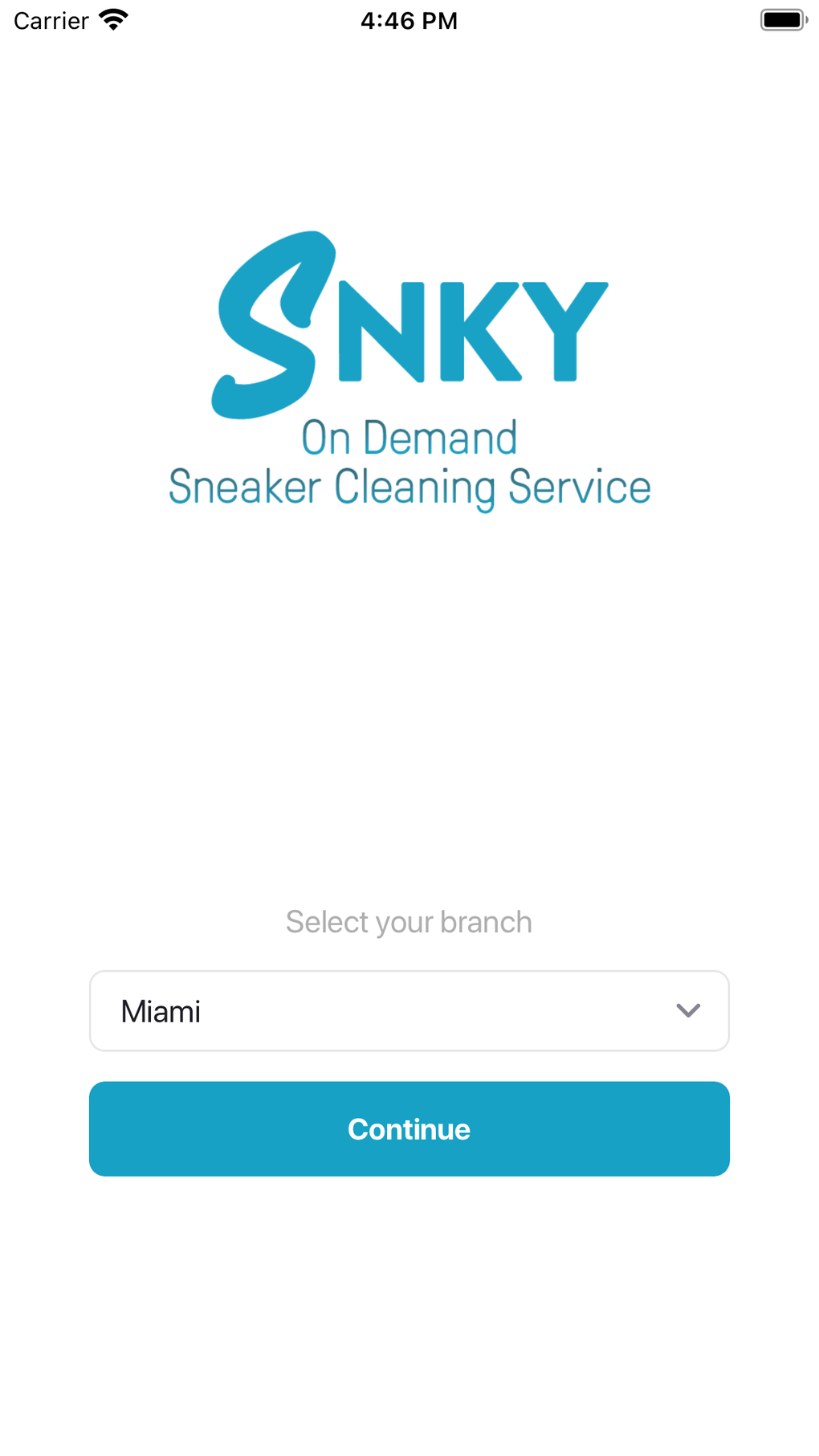
Task: Click the chevron on the Miami selector
Action: click(687, 1010)
